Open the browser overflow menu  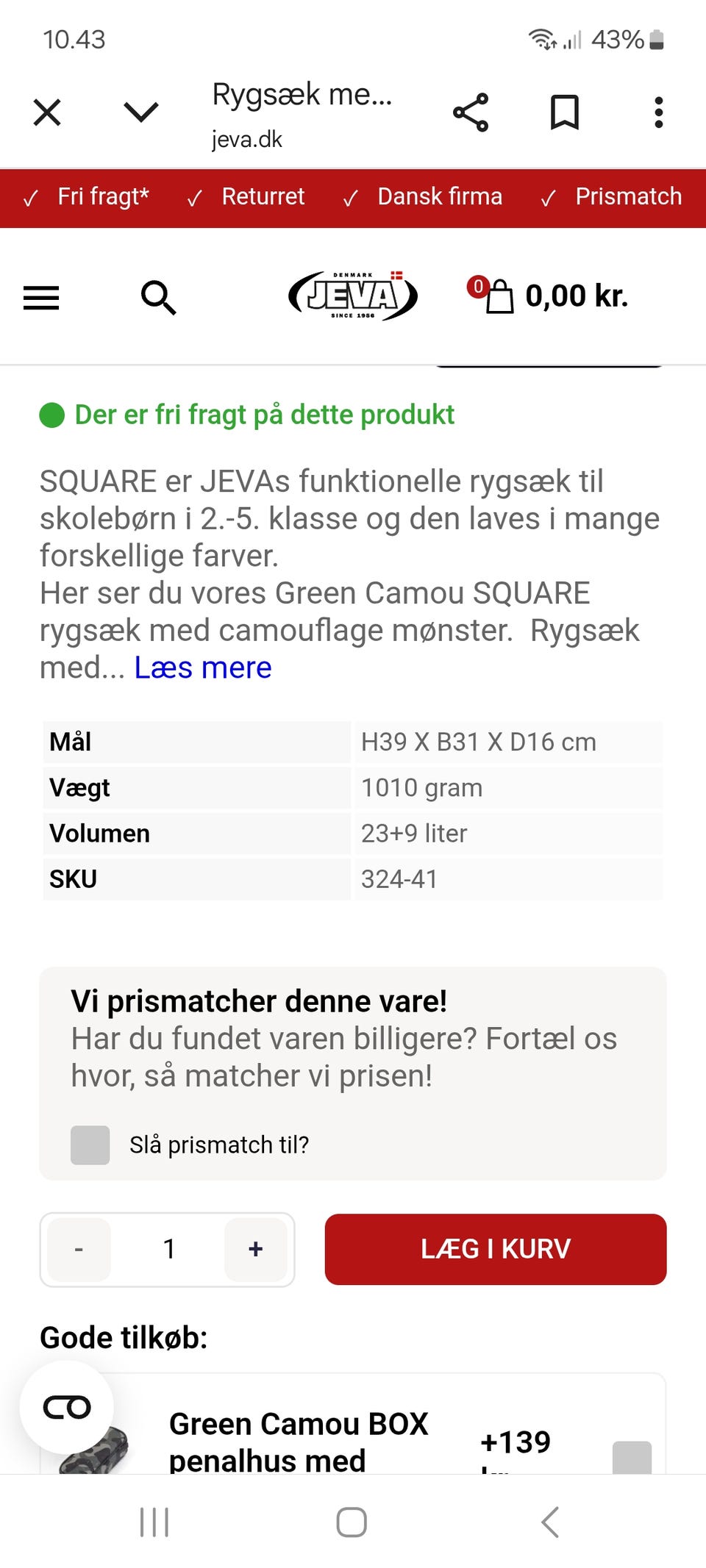pos(659,112)
